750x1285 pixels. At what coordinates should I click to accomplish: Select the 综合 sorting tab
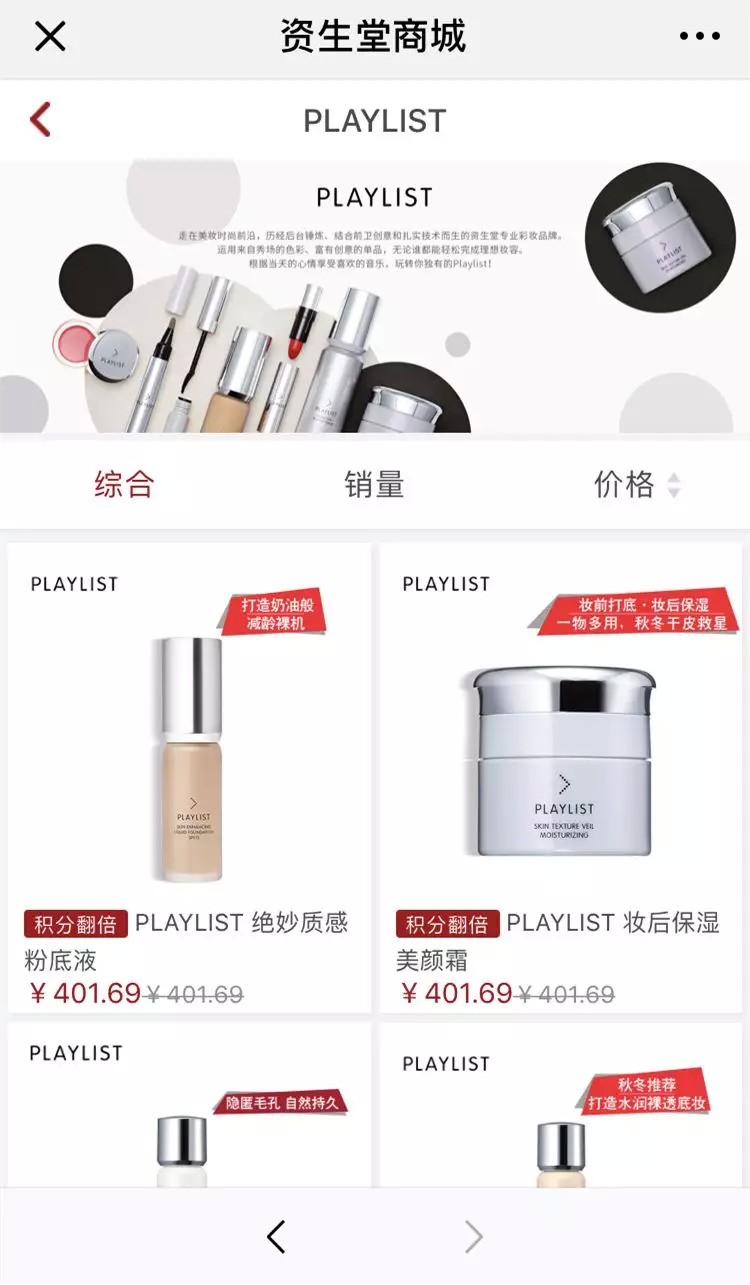pos(124,485)
